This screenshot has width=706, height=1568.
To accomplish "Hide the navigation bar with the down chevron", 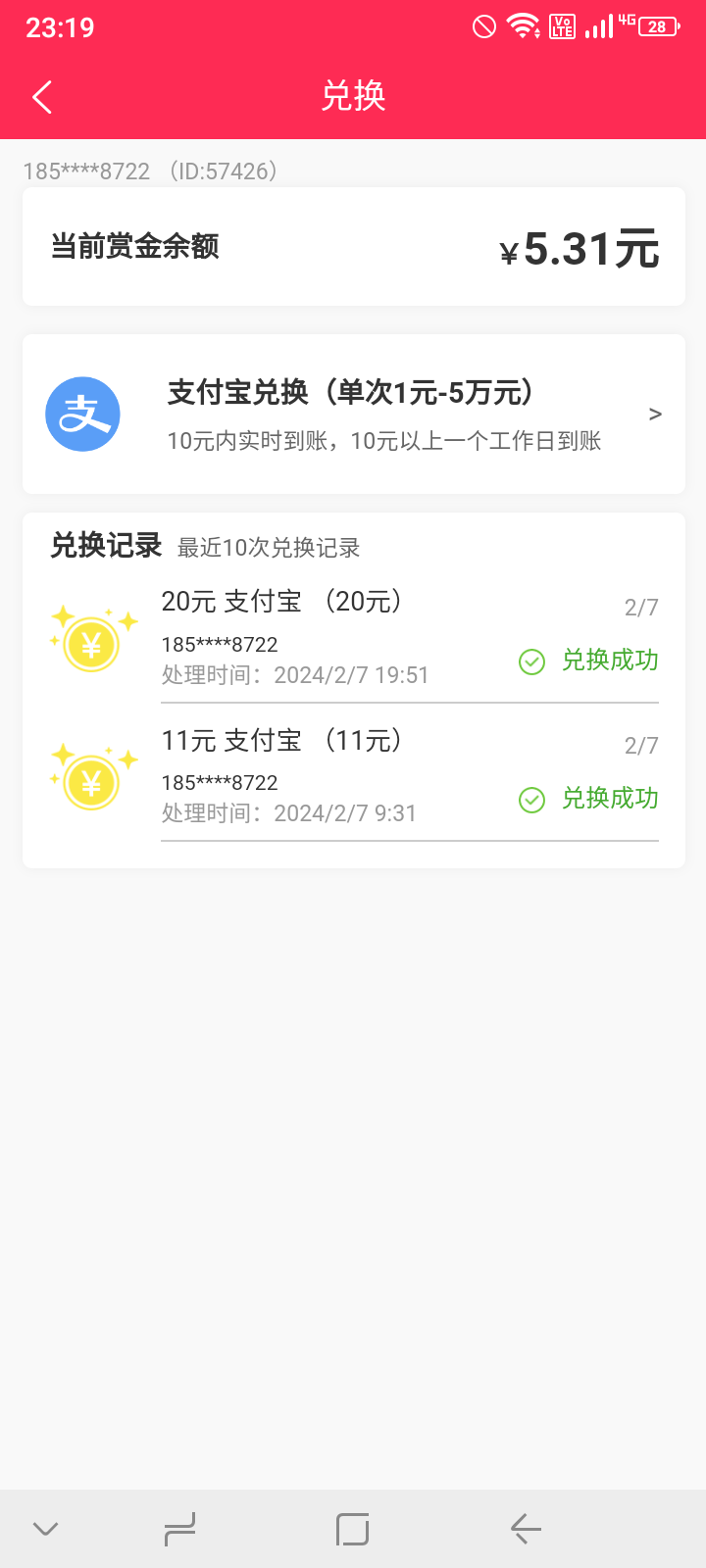I will pyautogui.click(x=46, y=1529).
